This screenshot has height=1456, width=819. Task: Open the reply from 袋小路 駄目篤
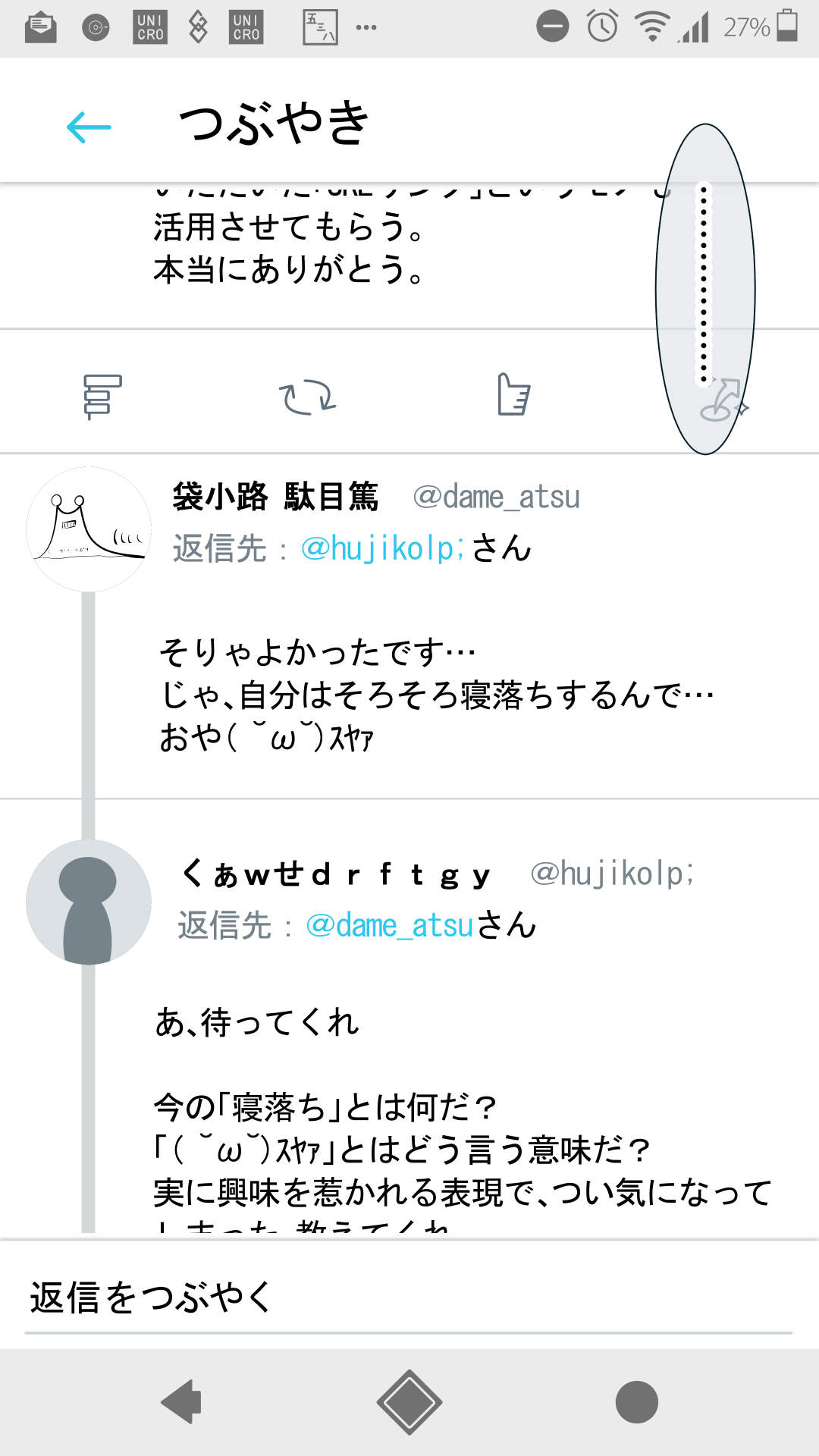click(436, 694)
